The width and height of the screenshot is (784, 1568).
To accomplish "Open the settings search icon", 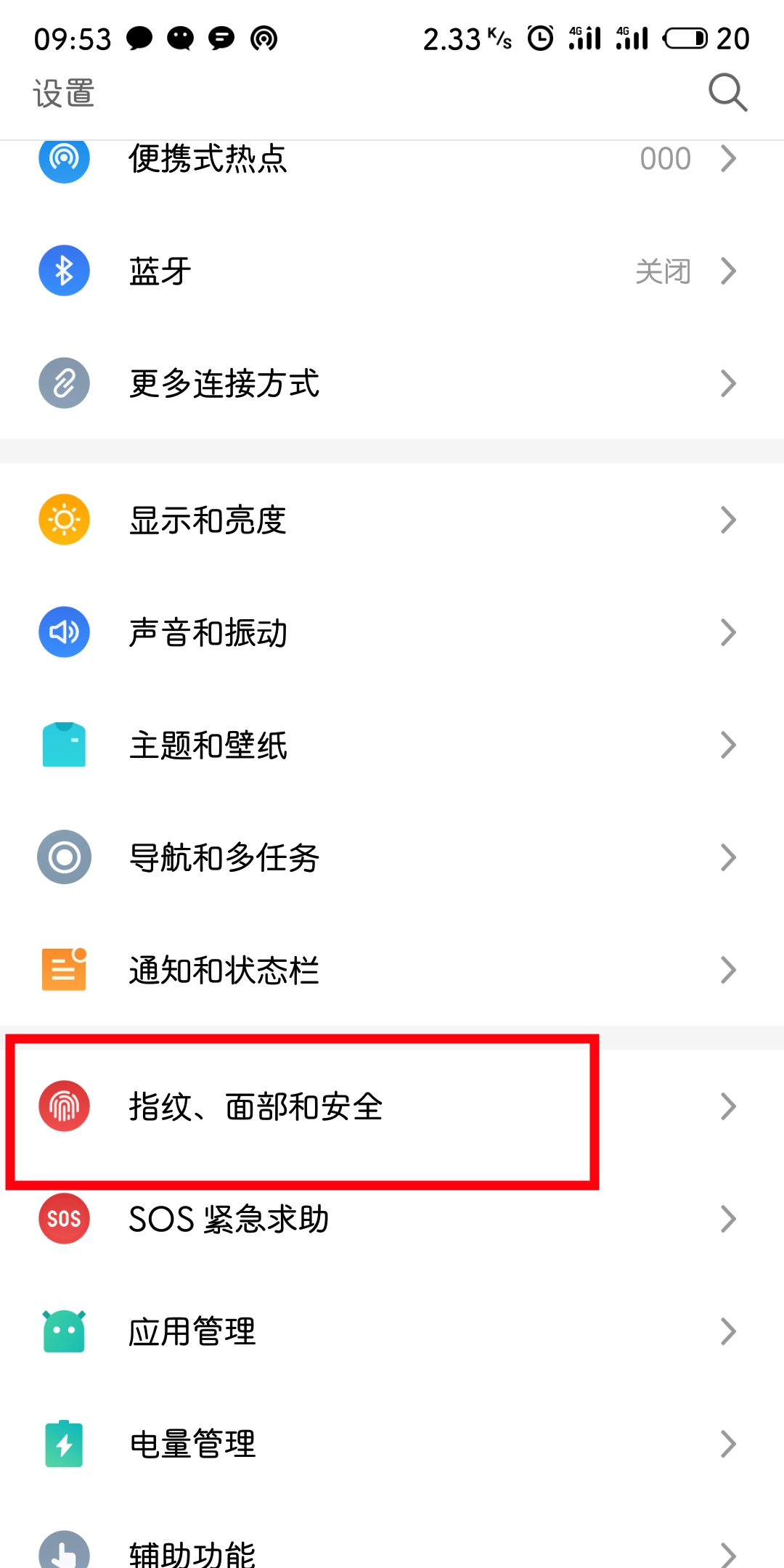I will (727, 93).
